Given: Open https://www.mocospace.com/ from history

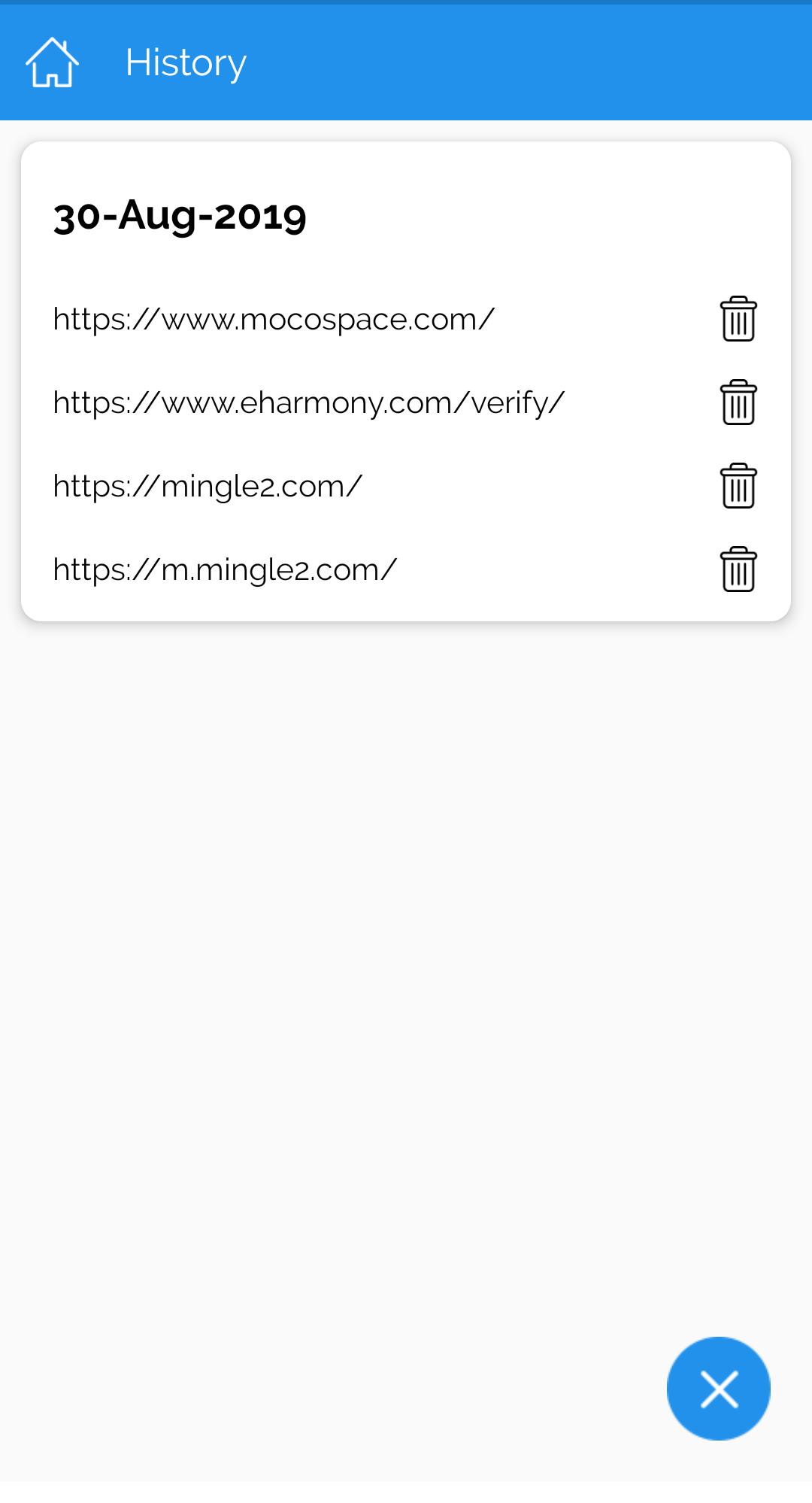Looking at the screenshot, I should click(274, 319).
